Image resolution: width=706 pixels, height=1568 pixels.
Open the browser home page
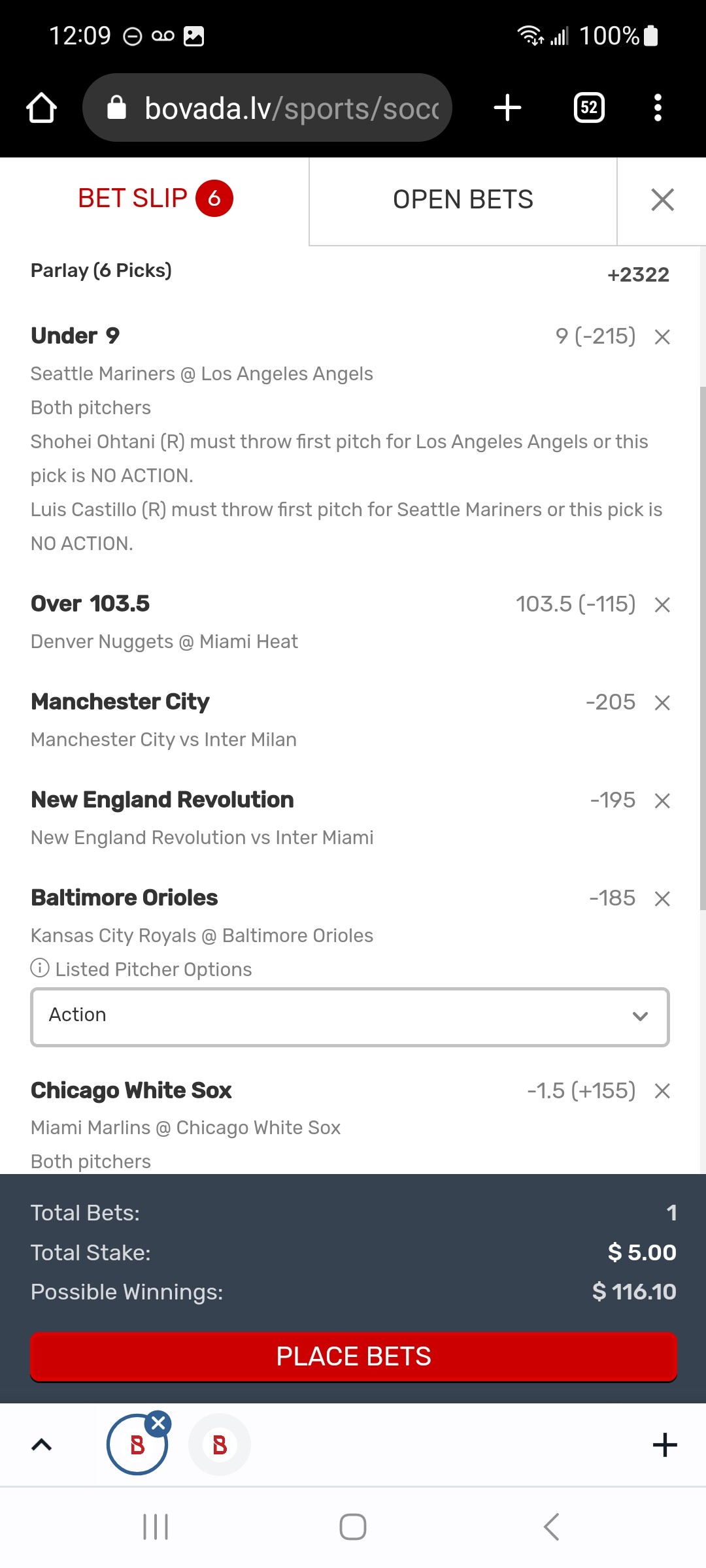coord(42,108)
